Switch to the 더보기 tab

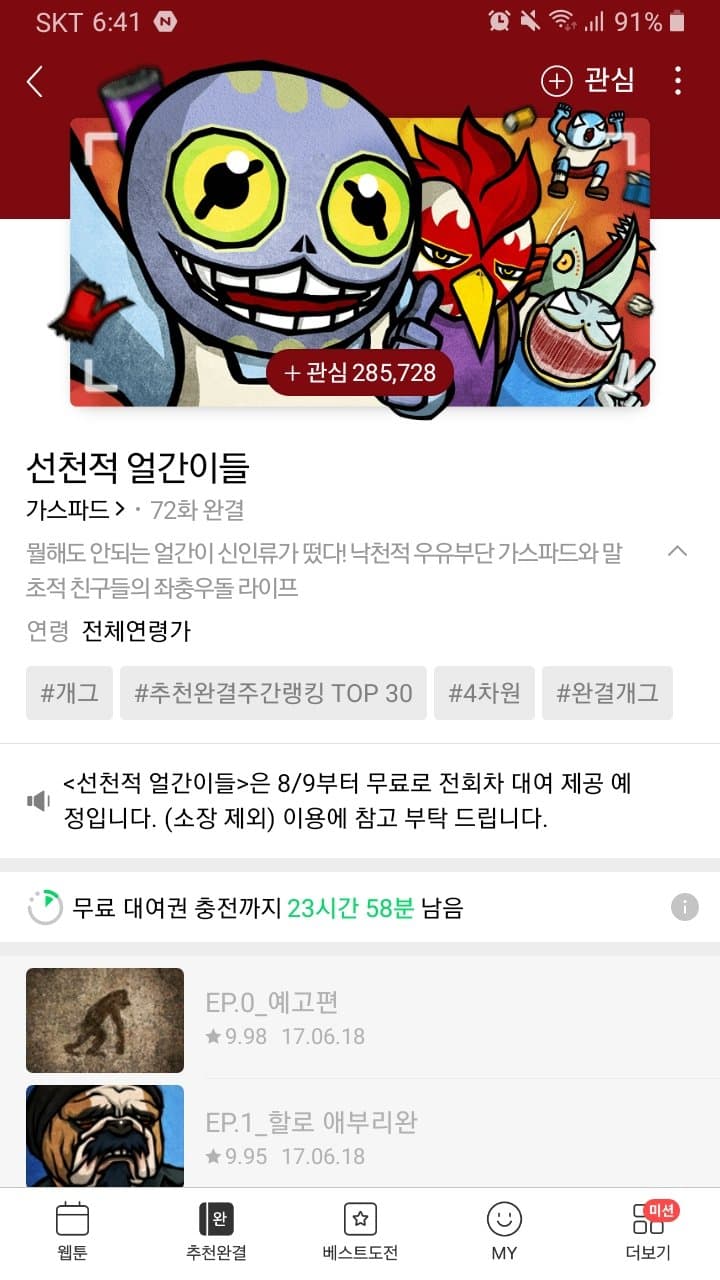point(648,1232)
